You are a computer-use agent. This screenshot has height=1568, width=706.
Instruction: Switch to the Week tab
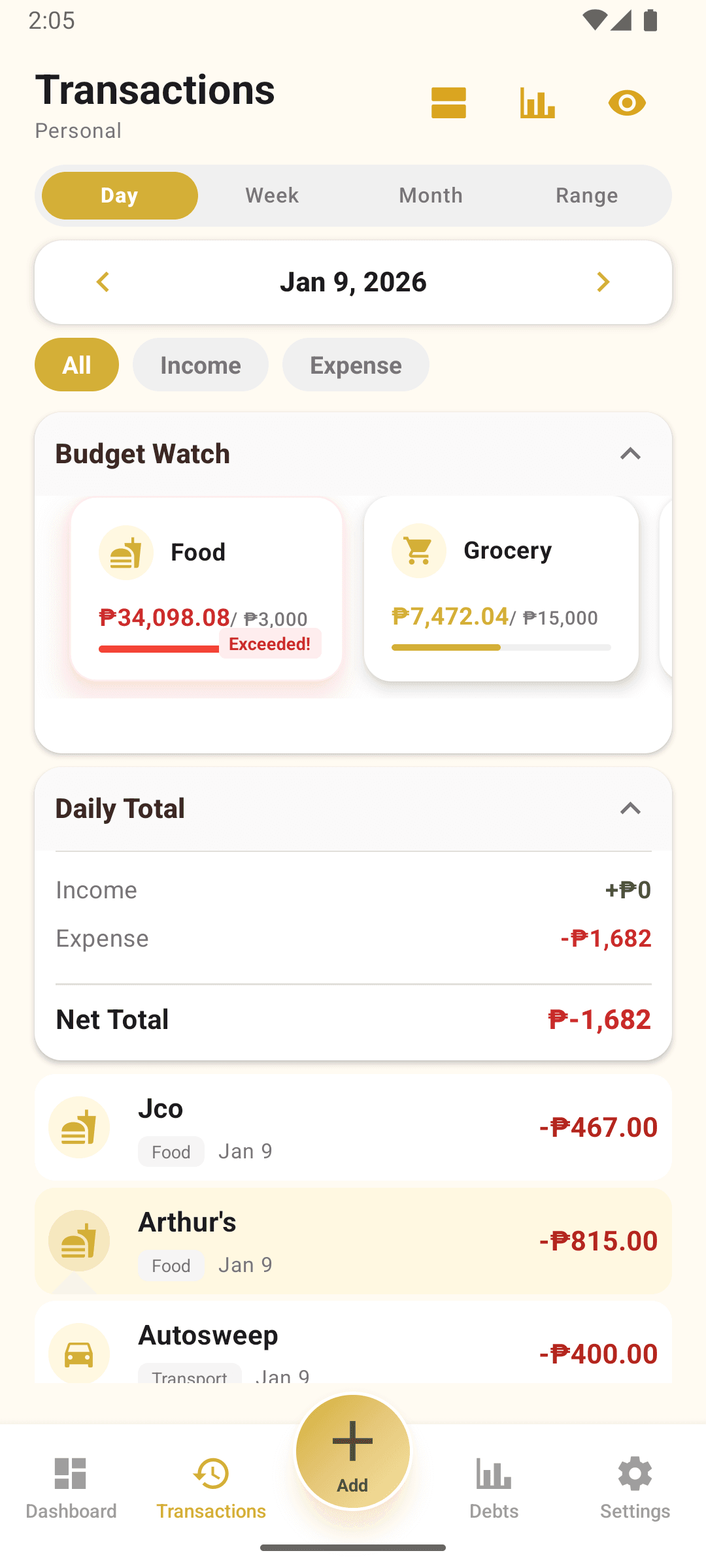point(271,195)
